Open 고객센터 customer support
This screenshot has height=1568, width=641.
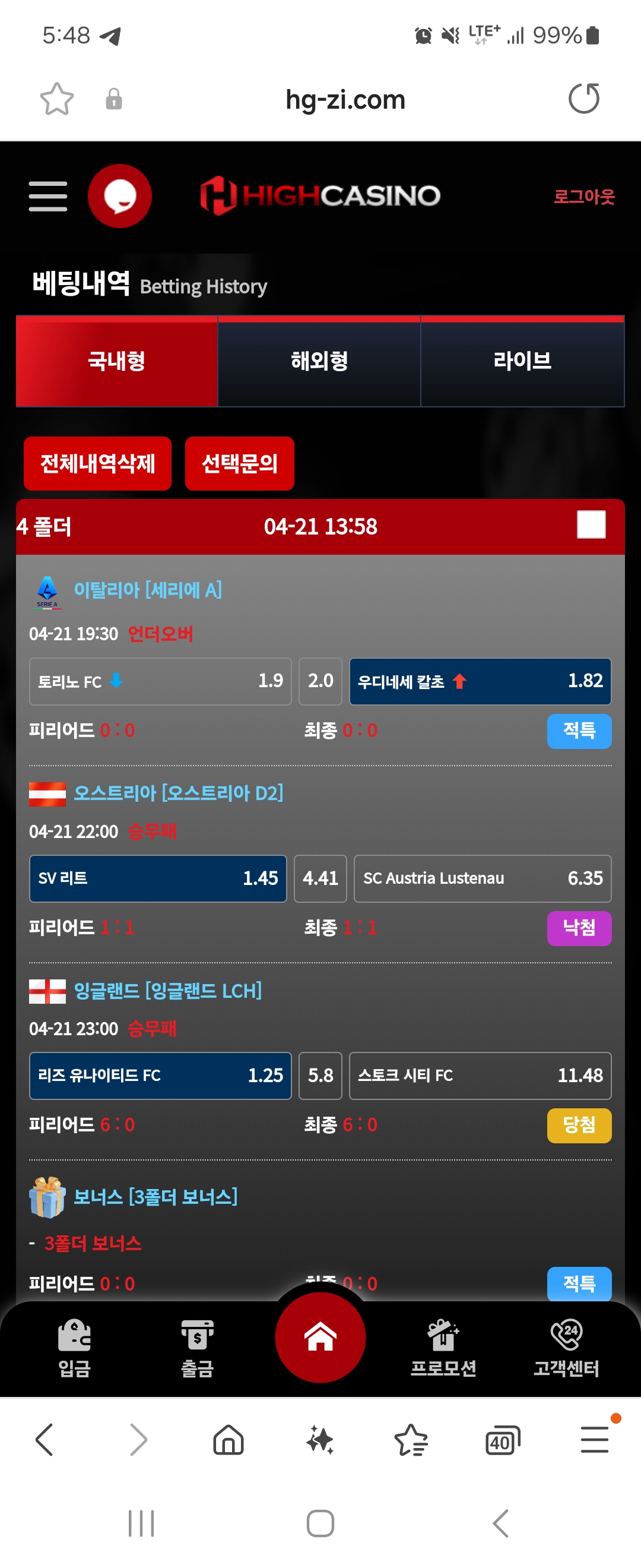pyautogui.click(x=566, y=1348)
